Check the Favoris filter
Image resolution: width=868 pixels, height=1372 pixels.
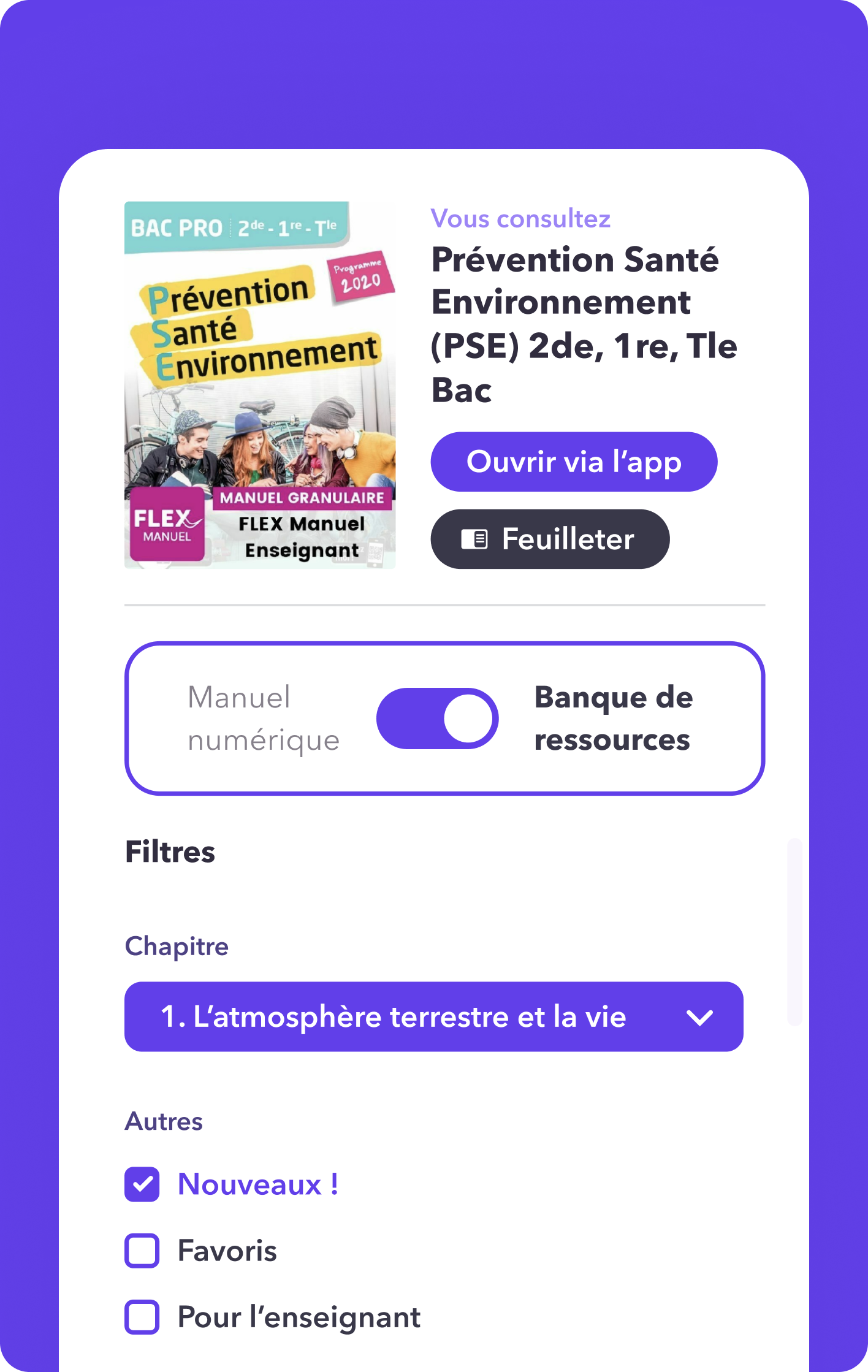click(x=142, y=1251)
